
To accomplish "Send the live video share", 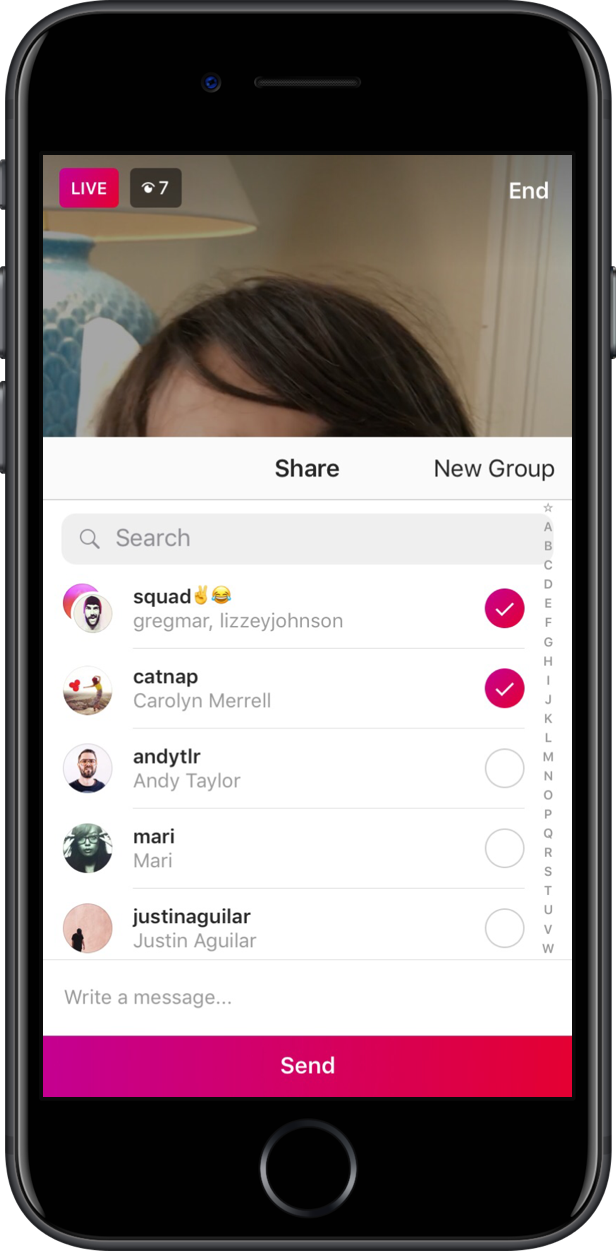I will pos(307,1065).
